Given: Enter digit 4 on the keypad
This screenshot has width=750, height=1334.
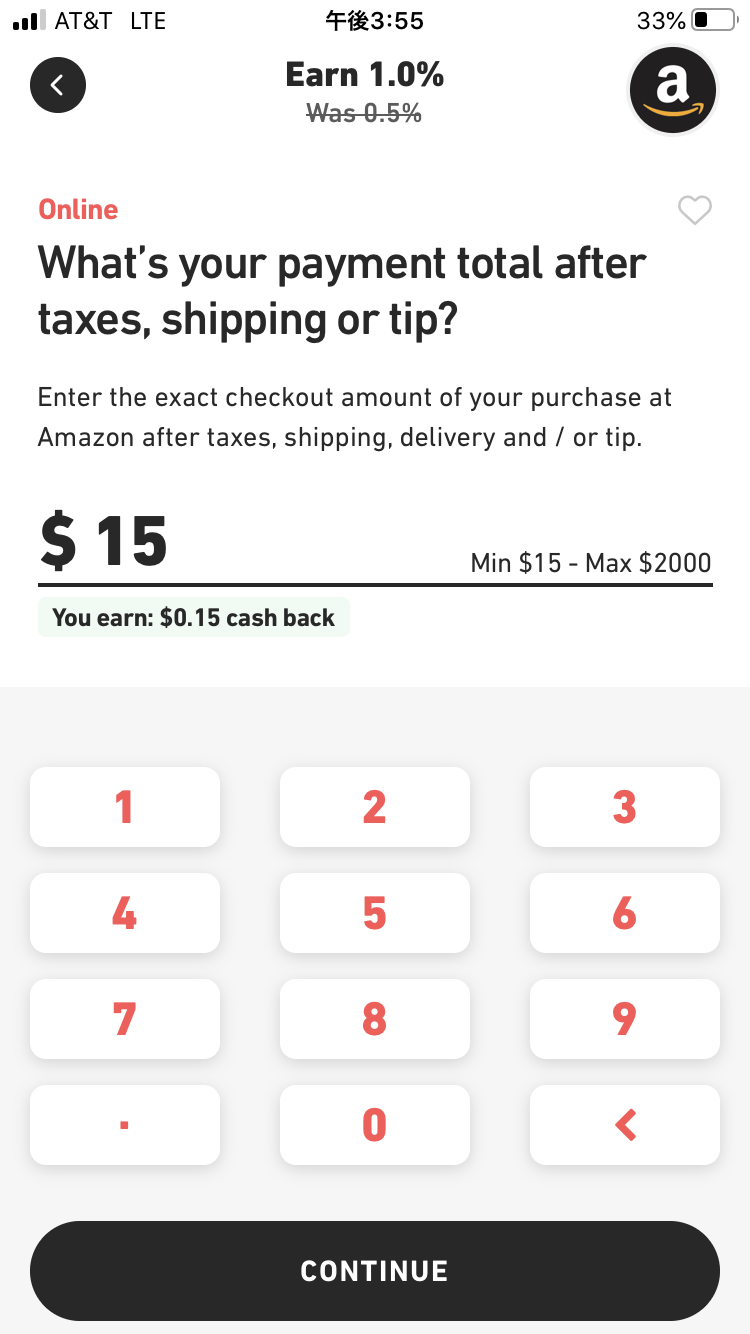Looking at the screenshot, I should tap(125, 913).
